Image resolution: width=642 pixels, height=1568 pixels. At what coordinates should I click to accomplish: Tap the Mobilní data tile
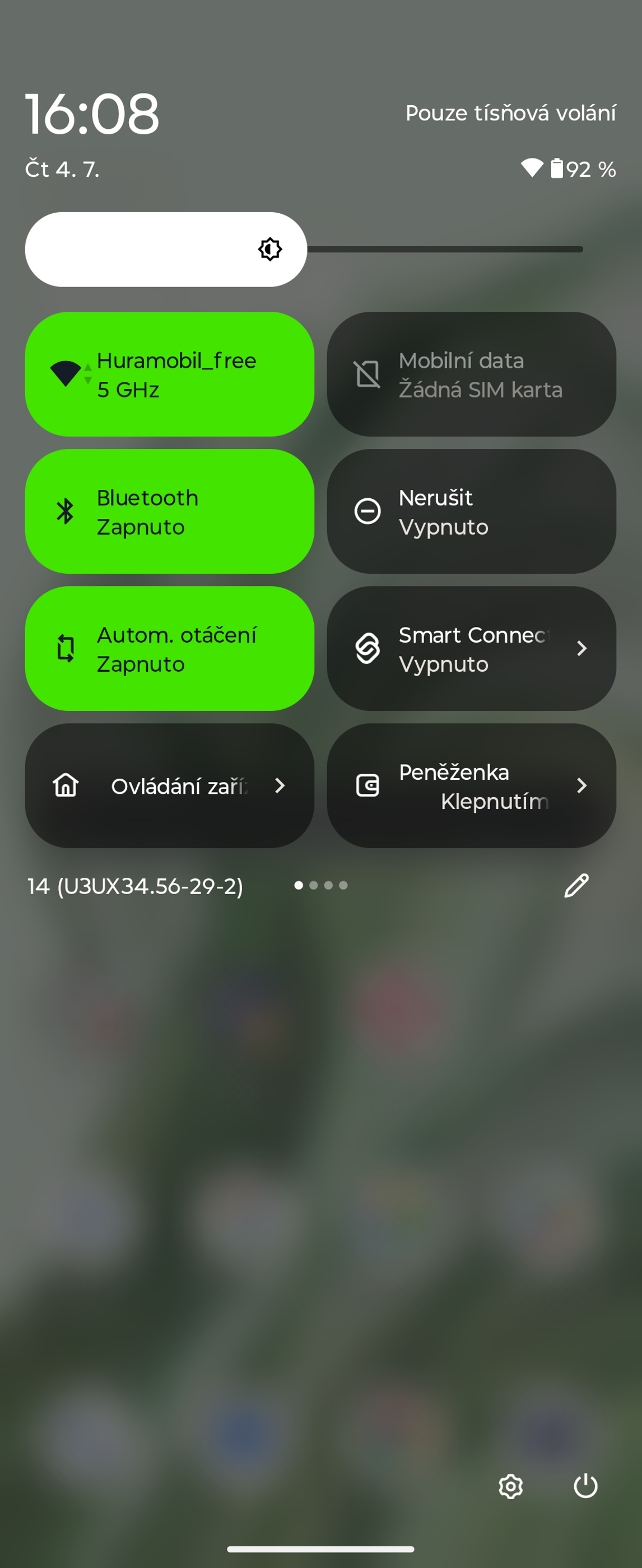tap(471, 375)
